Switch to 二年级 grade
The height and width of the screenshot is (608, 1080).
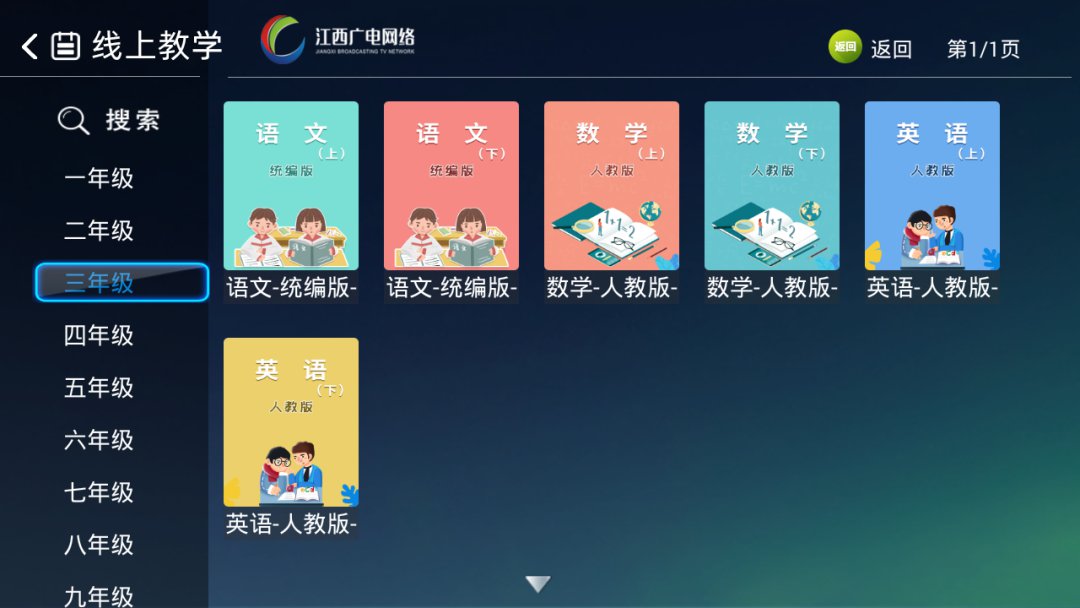tap(99, 231)
